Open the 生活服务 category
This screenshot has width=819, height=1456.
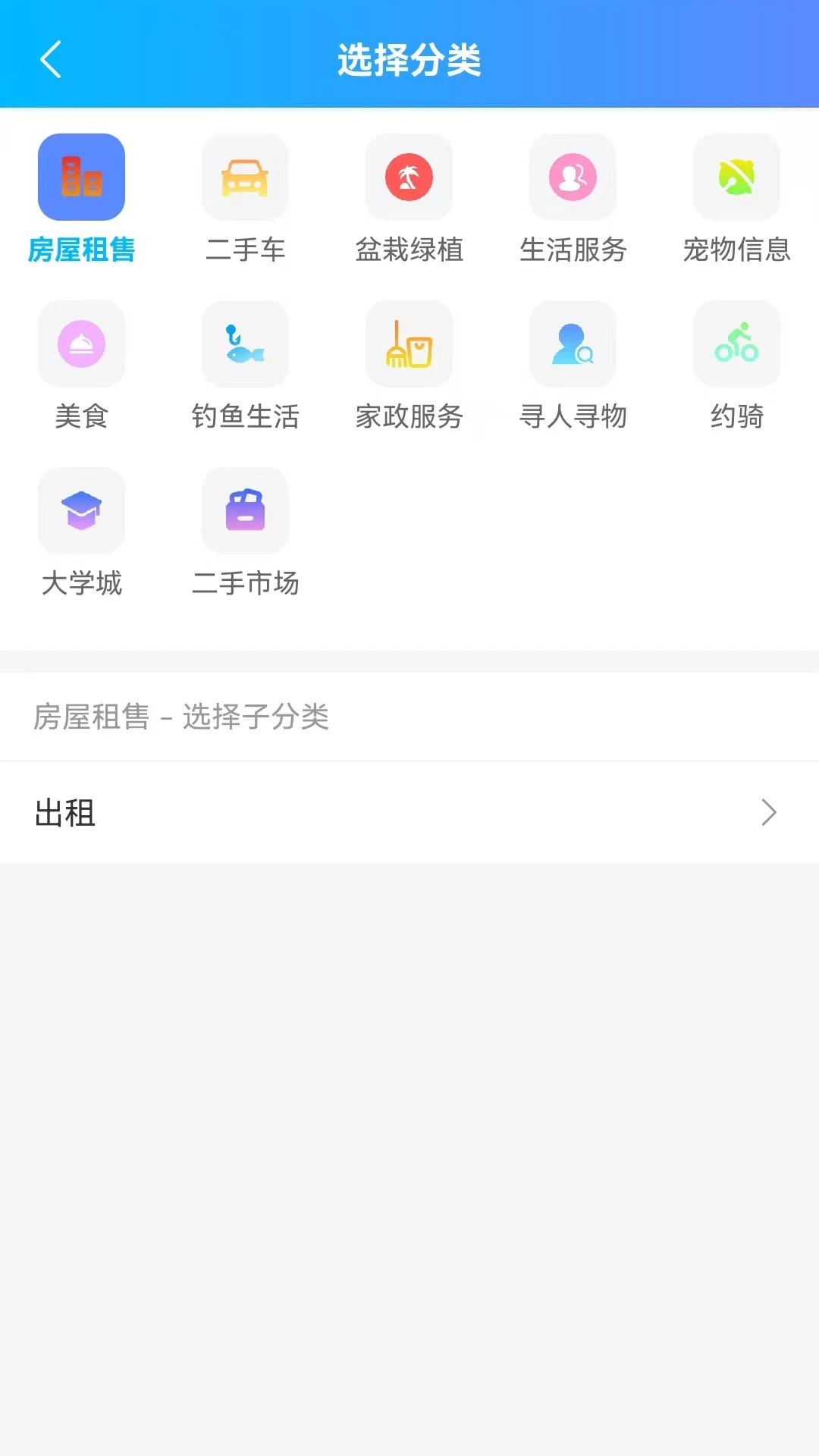click(x=573, y=199)
